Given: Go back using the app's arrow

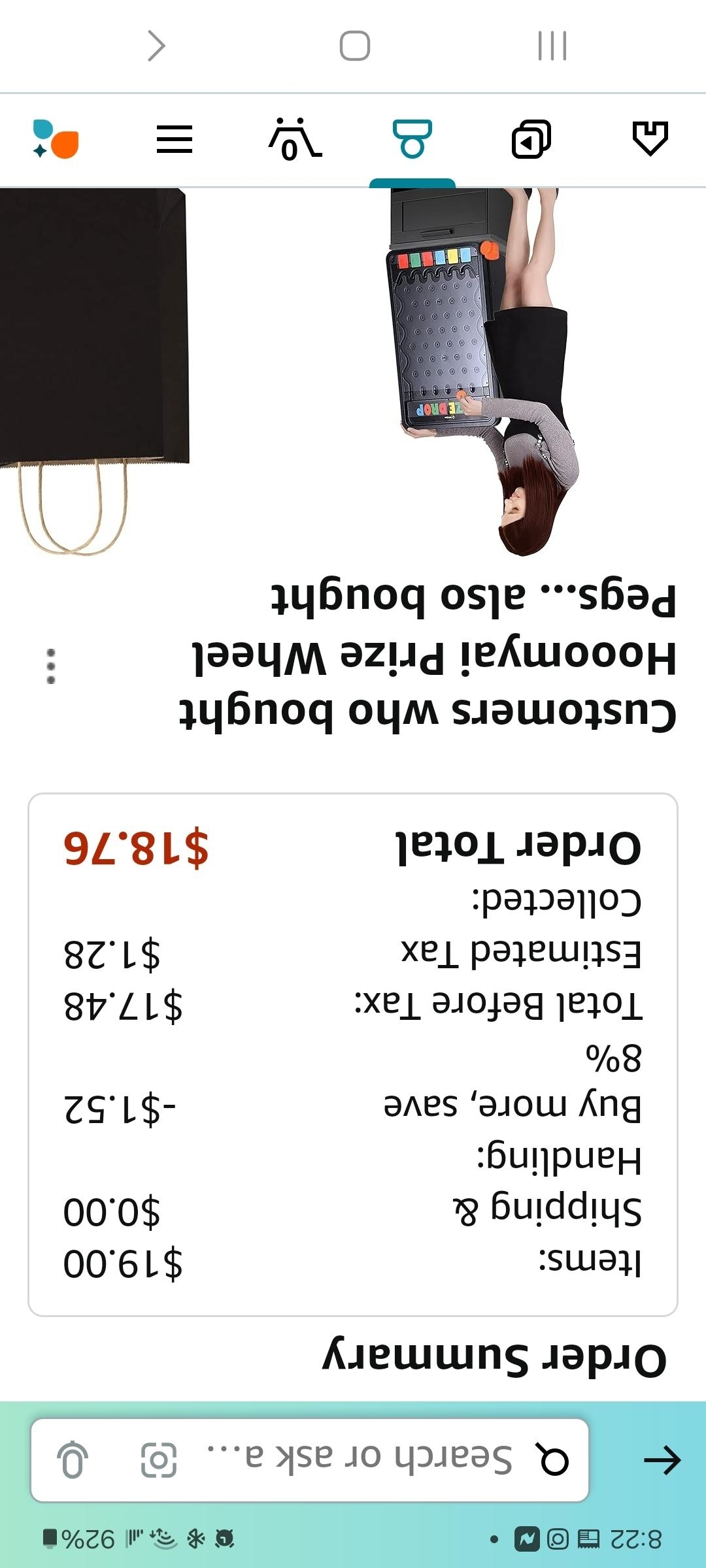Looking at the screenshot, I should pyautogui.click(x=662, y=1461).
